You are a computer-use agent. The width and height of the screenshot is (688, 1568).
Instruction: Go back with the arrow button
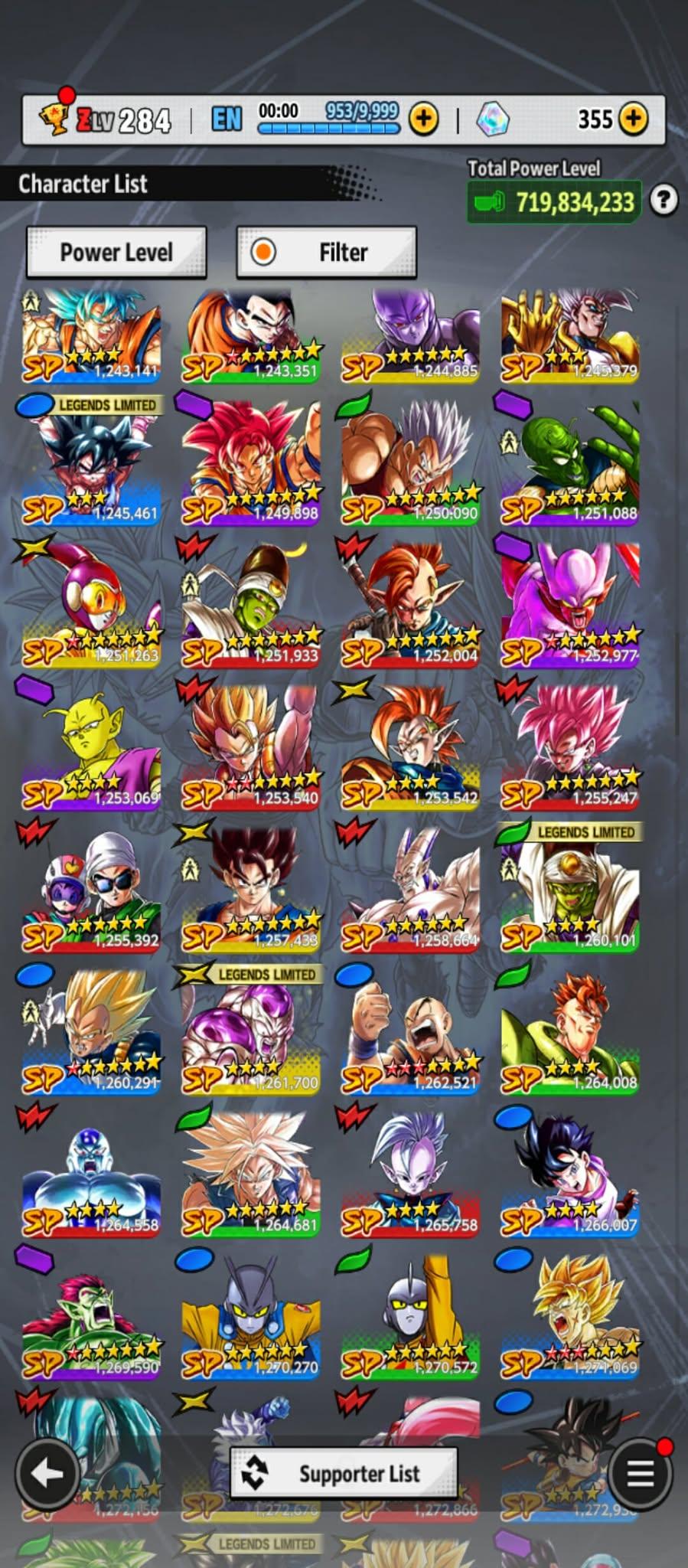coord(47,1473)
